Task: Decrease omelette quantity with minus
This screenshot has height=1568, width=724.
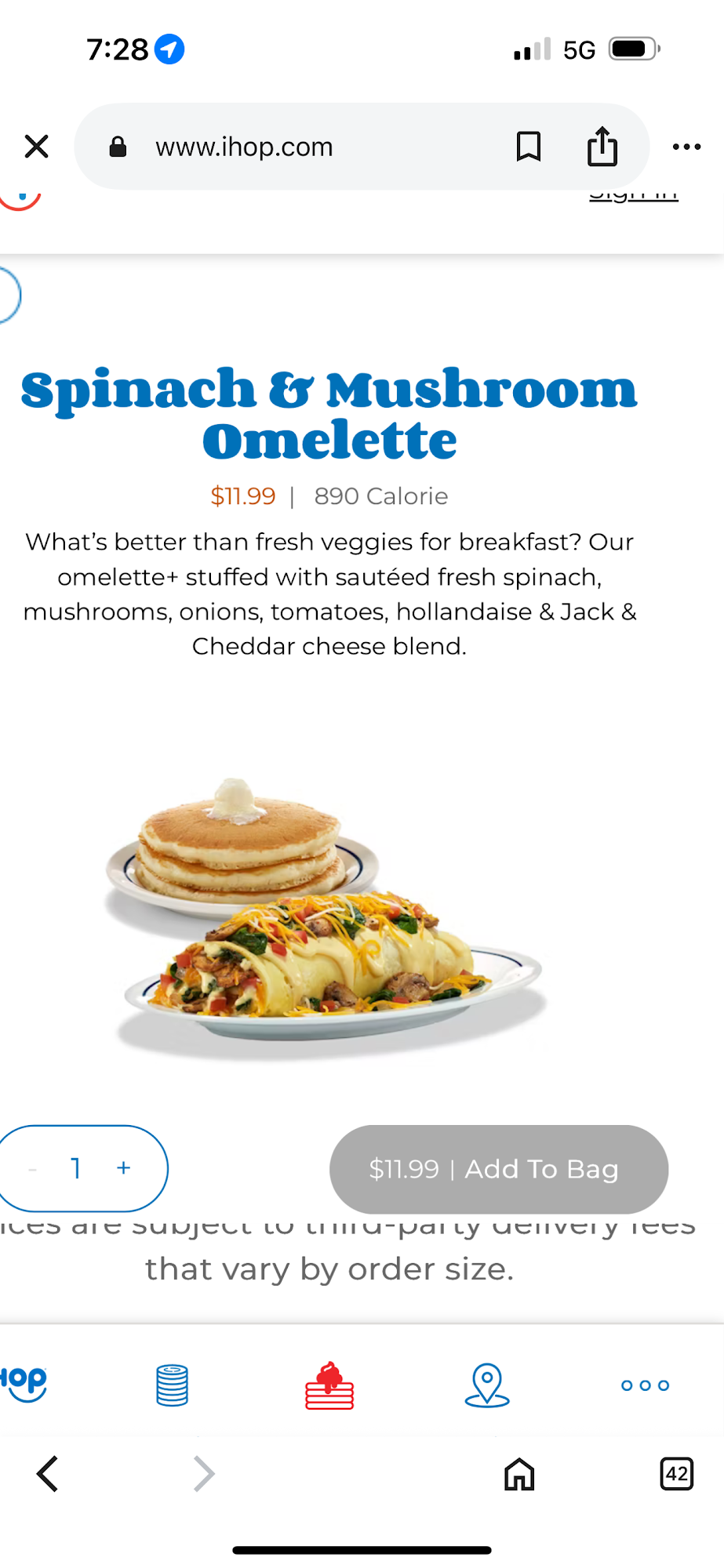Action: pyautogui.click(x=33, y=1169)
